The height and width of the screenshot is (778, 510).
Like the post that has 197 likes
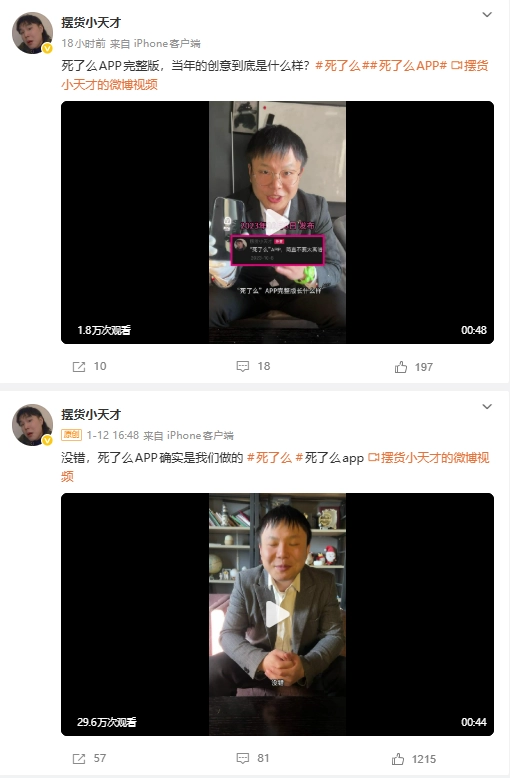[x=414, y=367]
